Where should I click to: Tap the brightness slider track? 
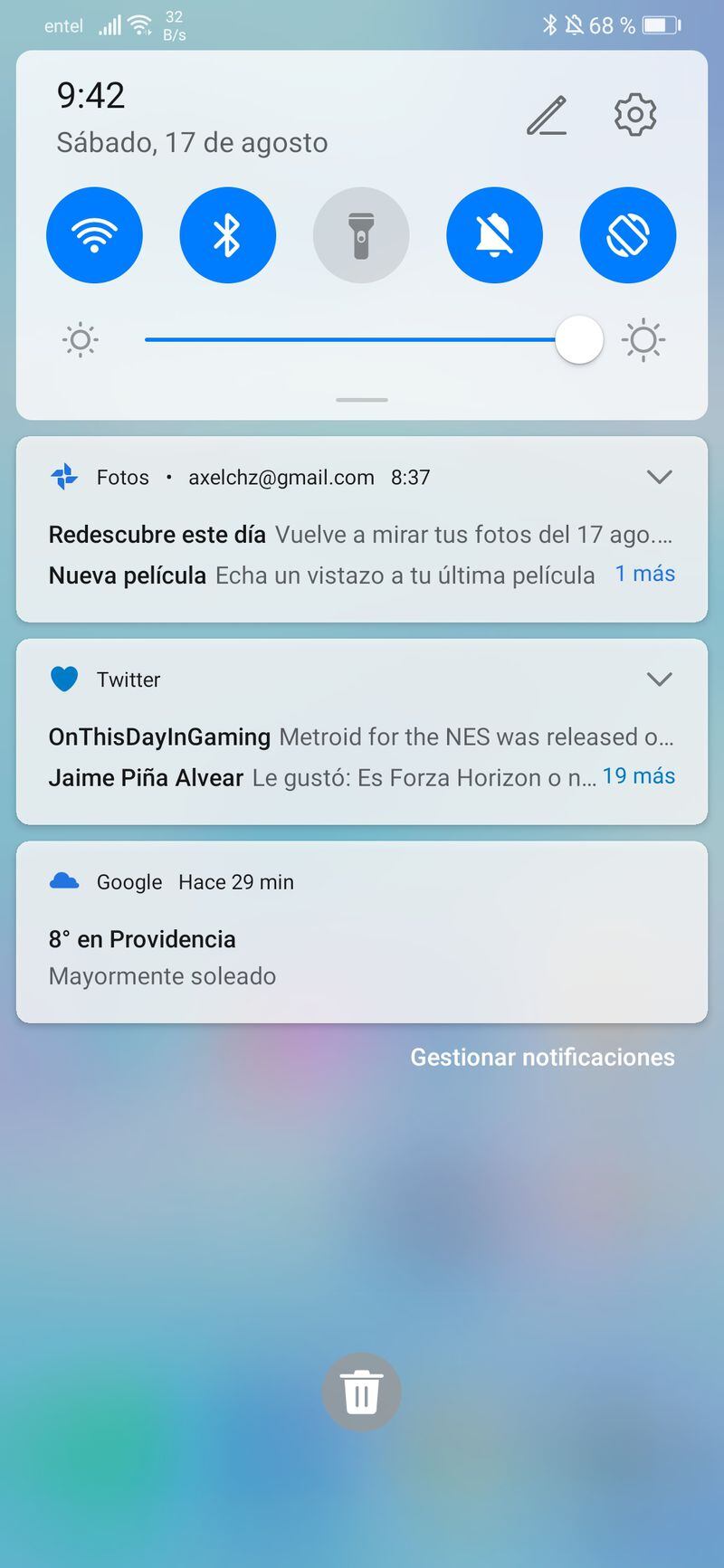click(362, 340)
